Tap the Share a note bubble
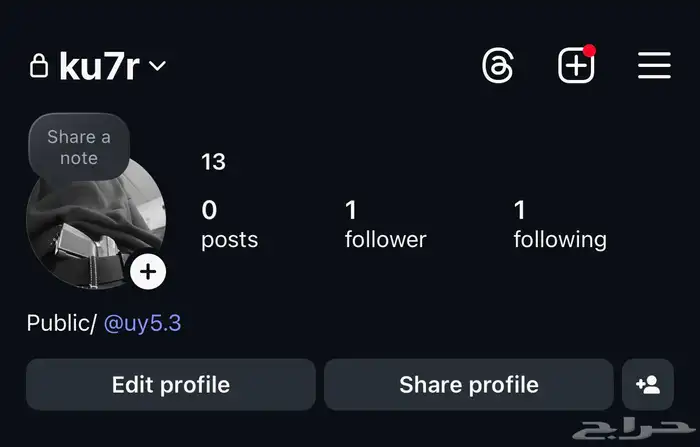 point(79,148)
